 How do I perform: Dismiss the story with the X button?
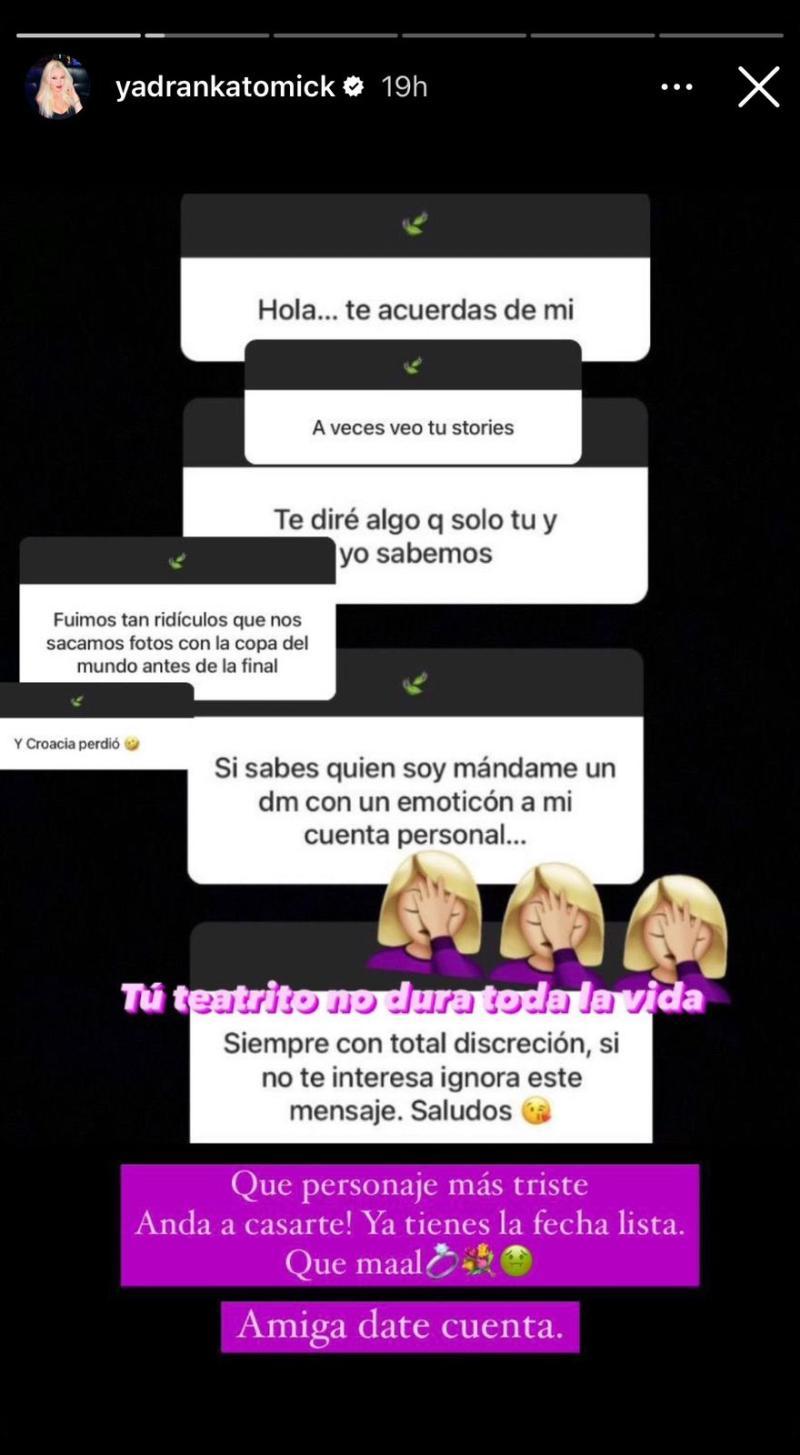point(758,87)
